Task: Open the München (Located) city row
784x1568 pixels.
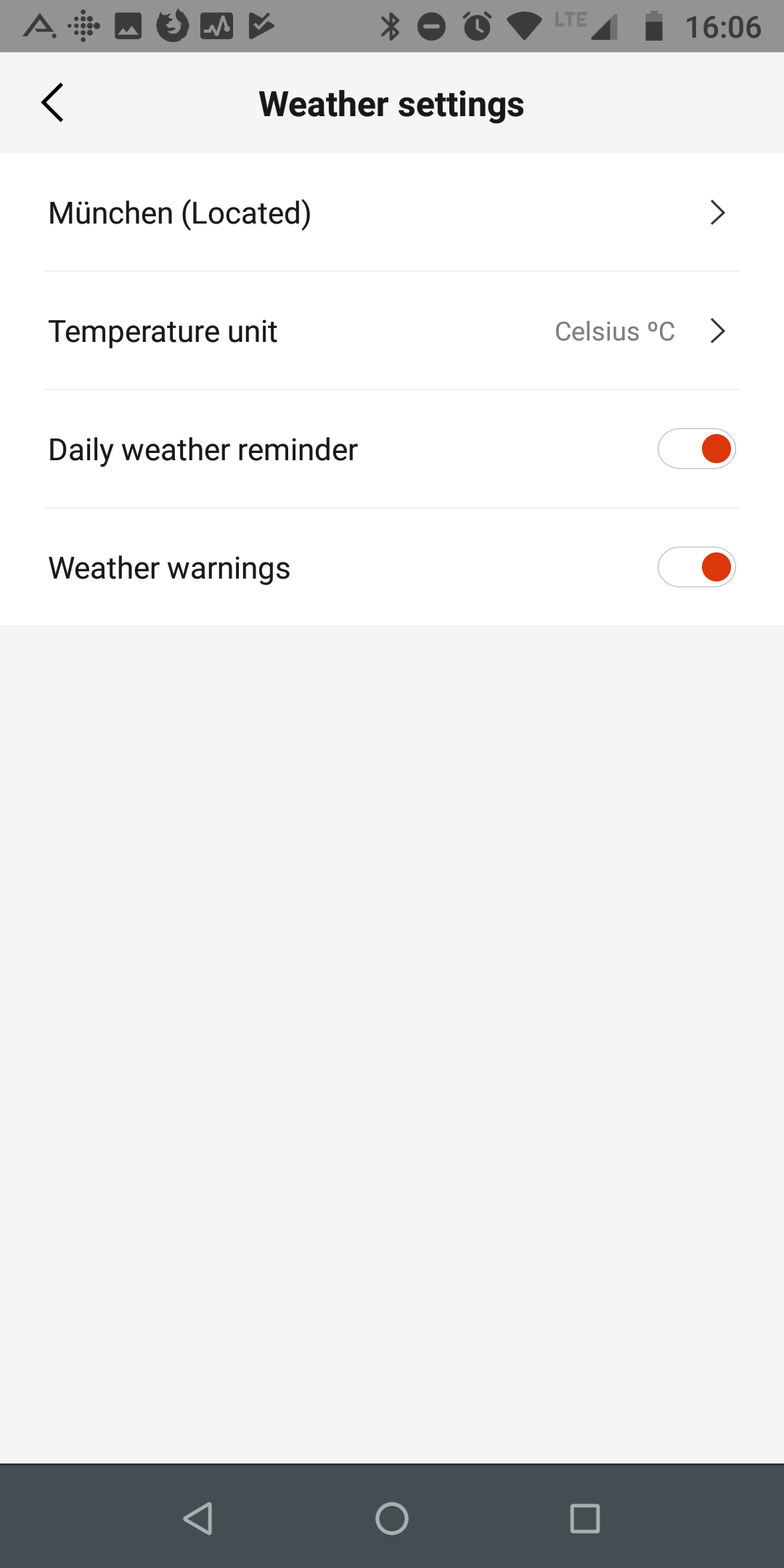Action: click(x=392, y=213)
